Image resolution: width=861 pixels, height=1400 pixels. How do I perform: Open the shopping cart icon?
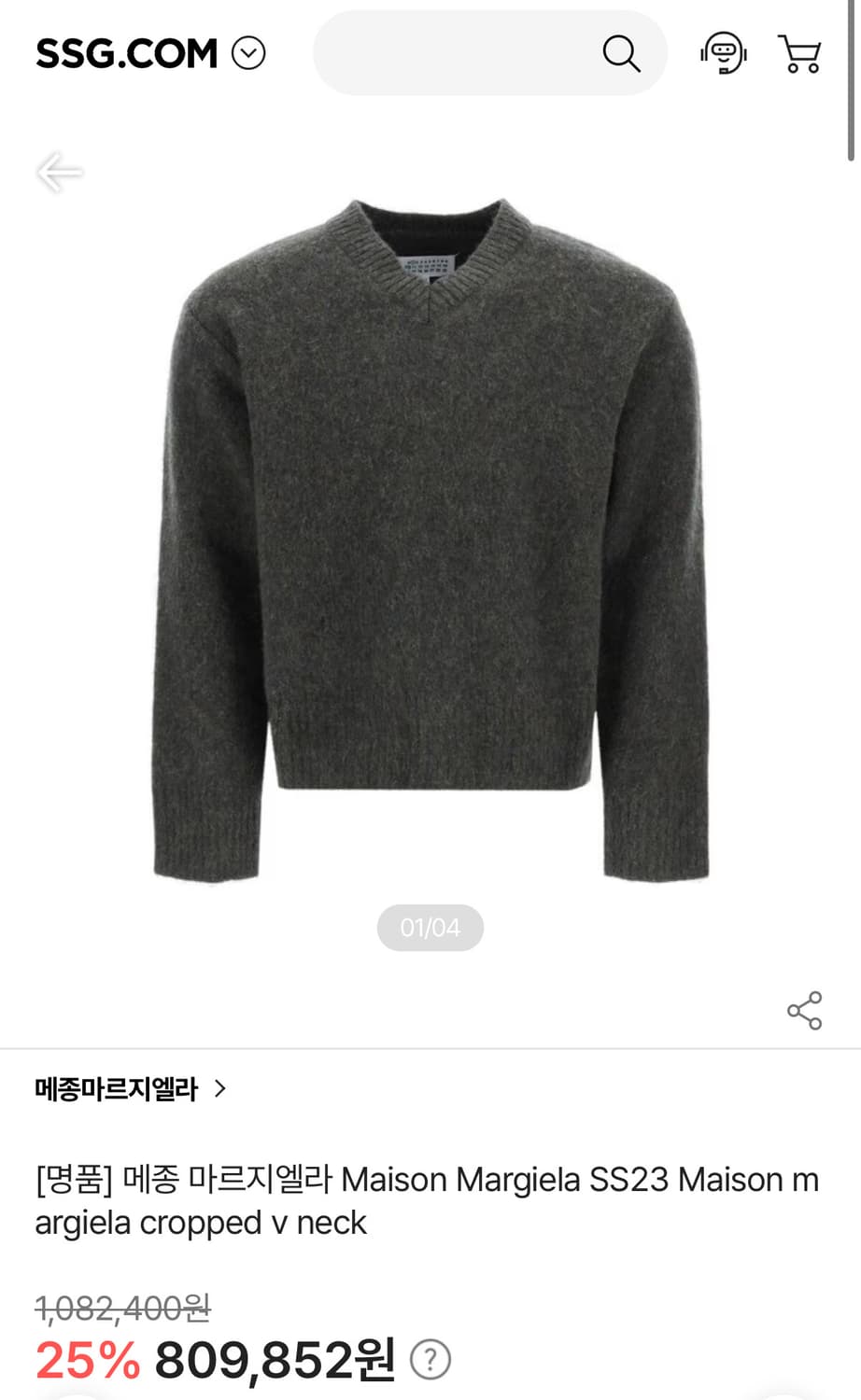pyautogui.click(x=801, y=54)
